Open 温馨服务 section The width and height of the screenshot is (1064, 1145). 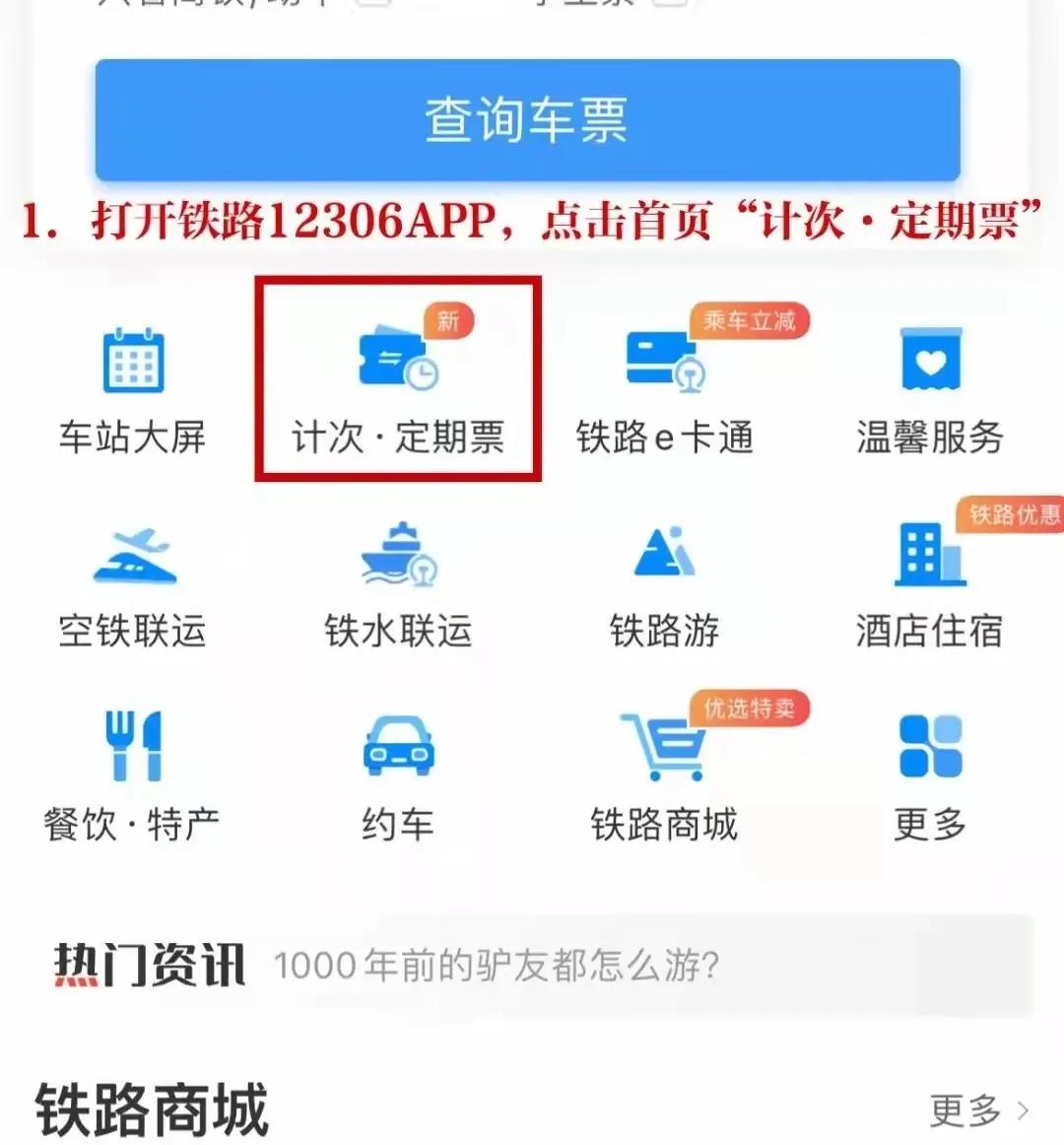[x=930, y=389]
